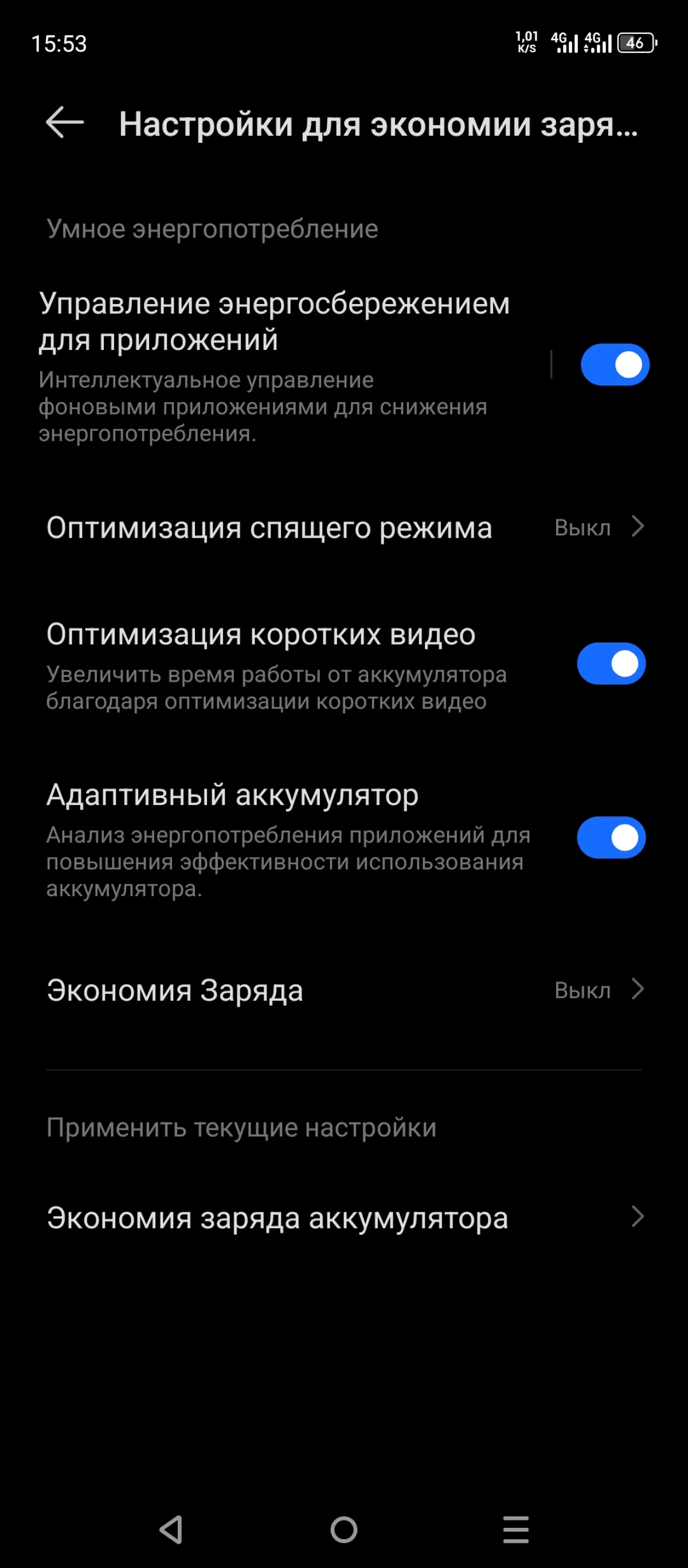
Task: Tap the Выкл label next to Экономия Заряда
Action: click(x=581, y=990)
